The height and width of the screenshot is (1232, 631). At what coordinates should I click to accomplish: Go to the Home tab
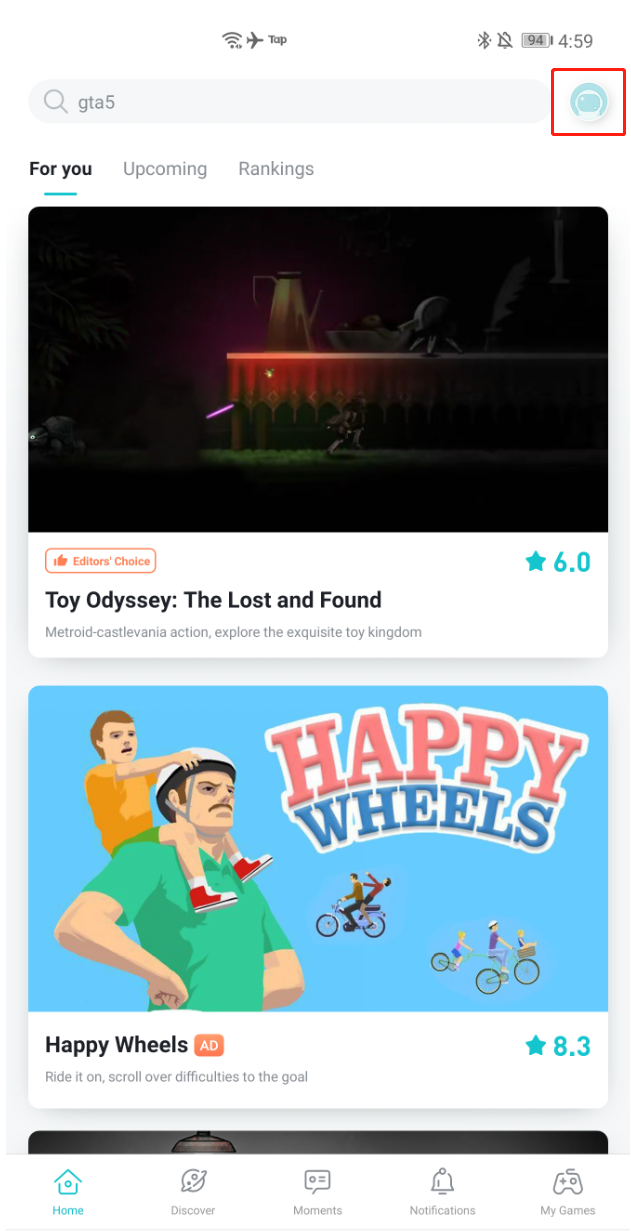[x=68, y=1192]
